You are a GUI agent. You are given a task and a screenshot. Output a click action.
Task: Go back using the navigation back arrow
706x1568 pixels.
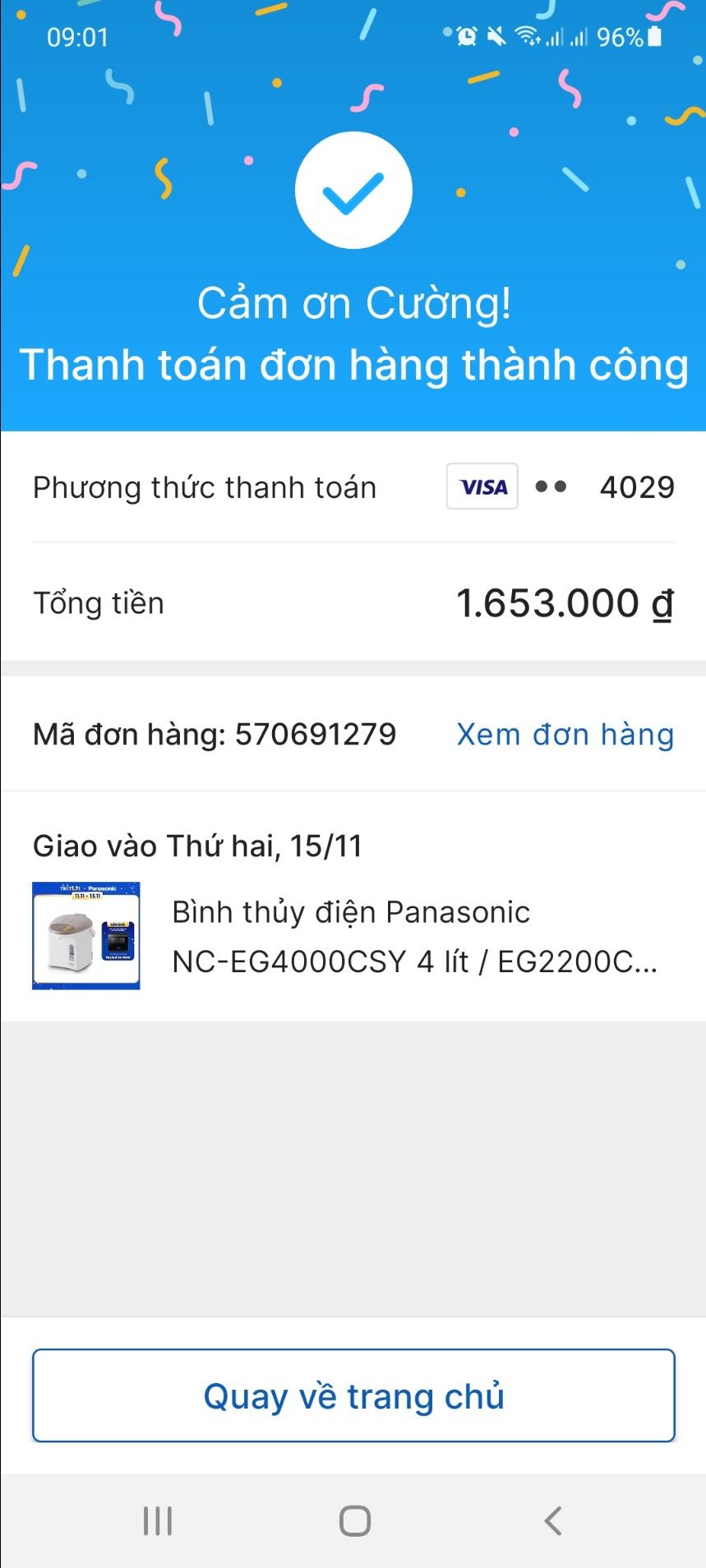(551, 1521)
